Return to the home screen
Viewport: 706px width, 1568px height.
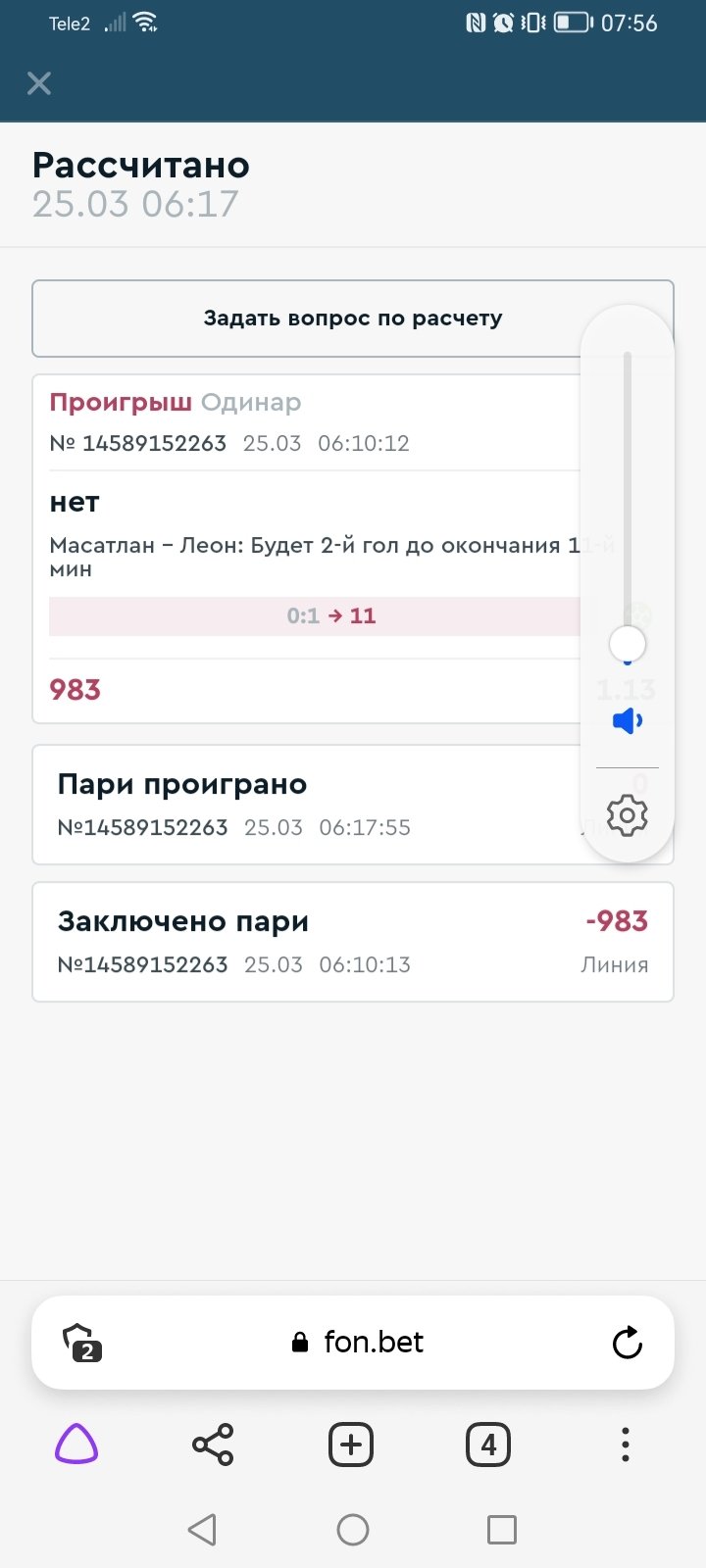(353, 1529)
